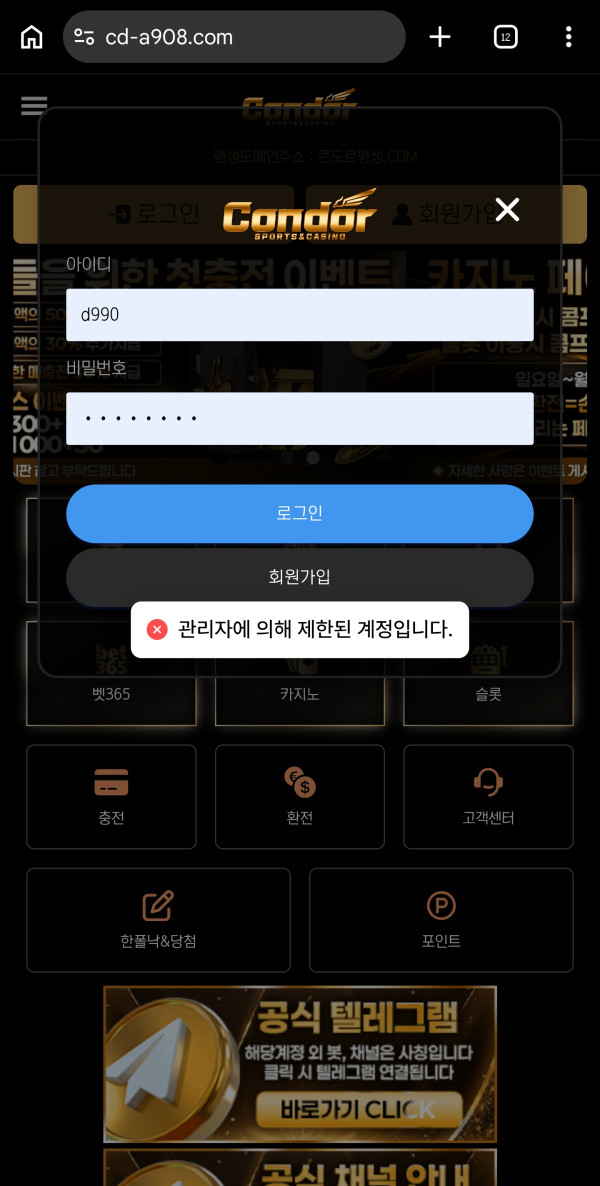Open the 환전 tile
The height and width of the screenshot is (1186, 600).
(299, 797)
